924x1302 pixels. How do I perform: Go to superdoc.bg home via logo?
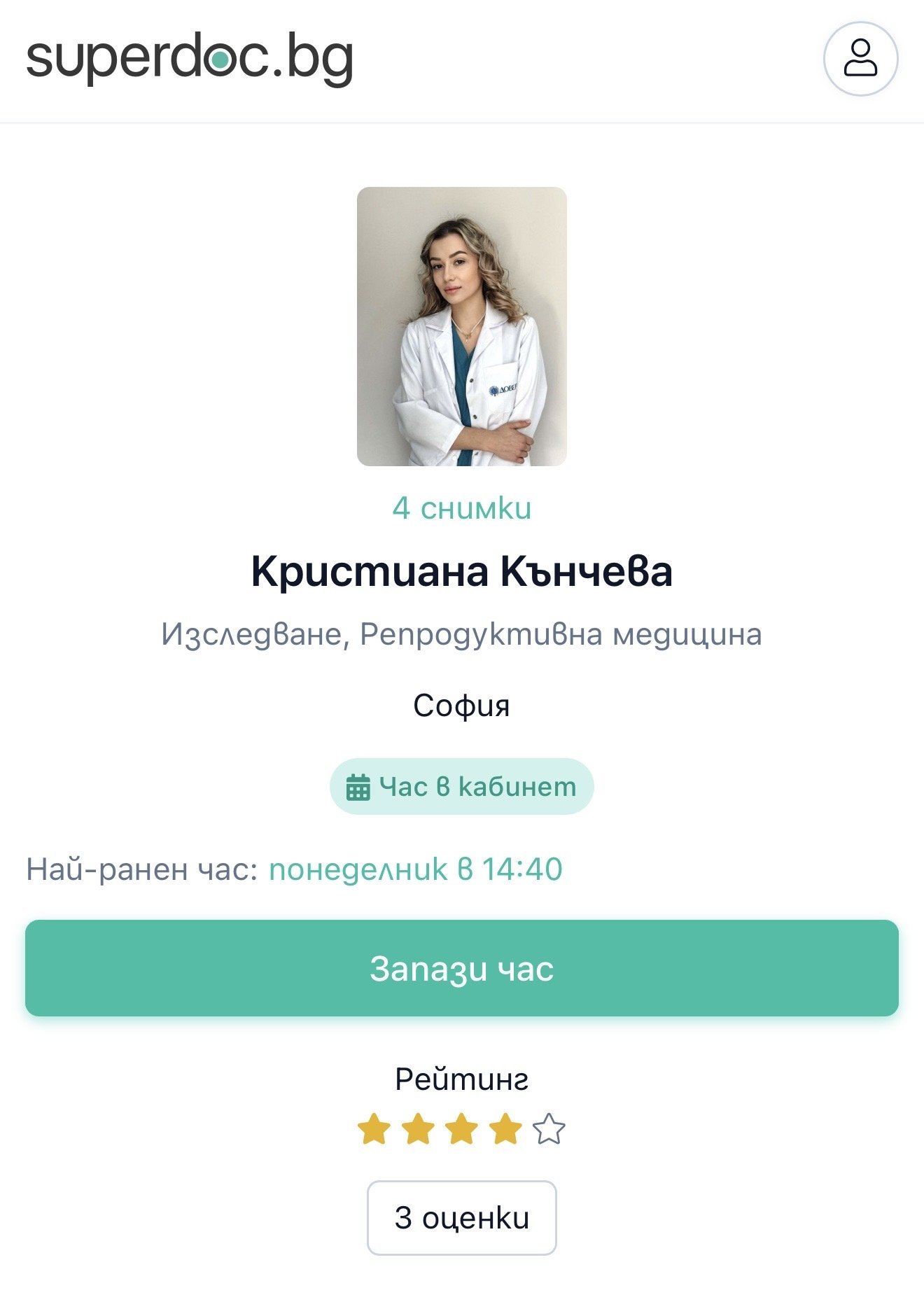[x=189, y=59]
